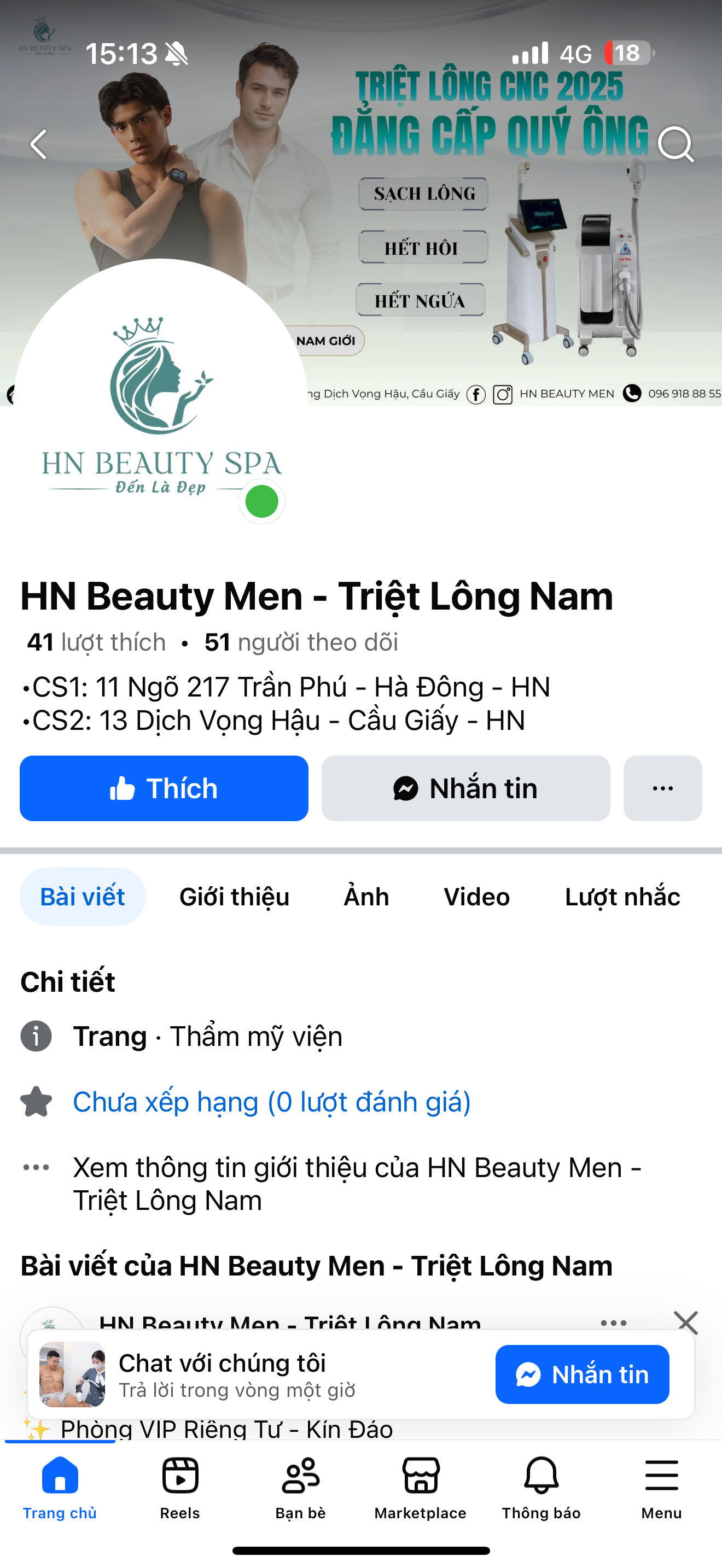Tap the blue Nhắn tin chat button

[x=582, y=1374]
